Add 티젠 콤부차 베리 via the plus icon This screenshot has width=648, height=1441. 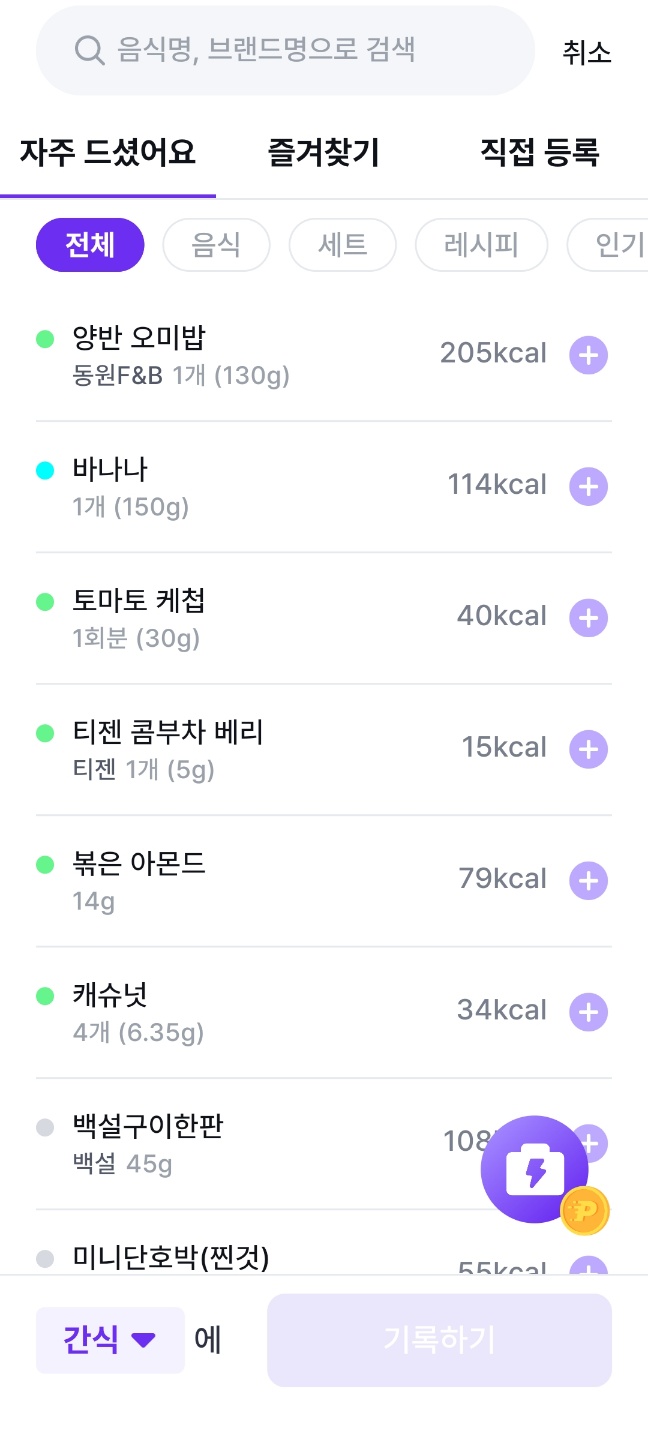(x=588, y=749)
